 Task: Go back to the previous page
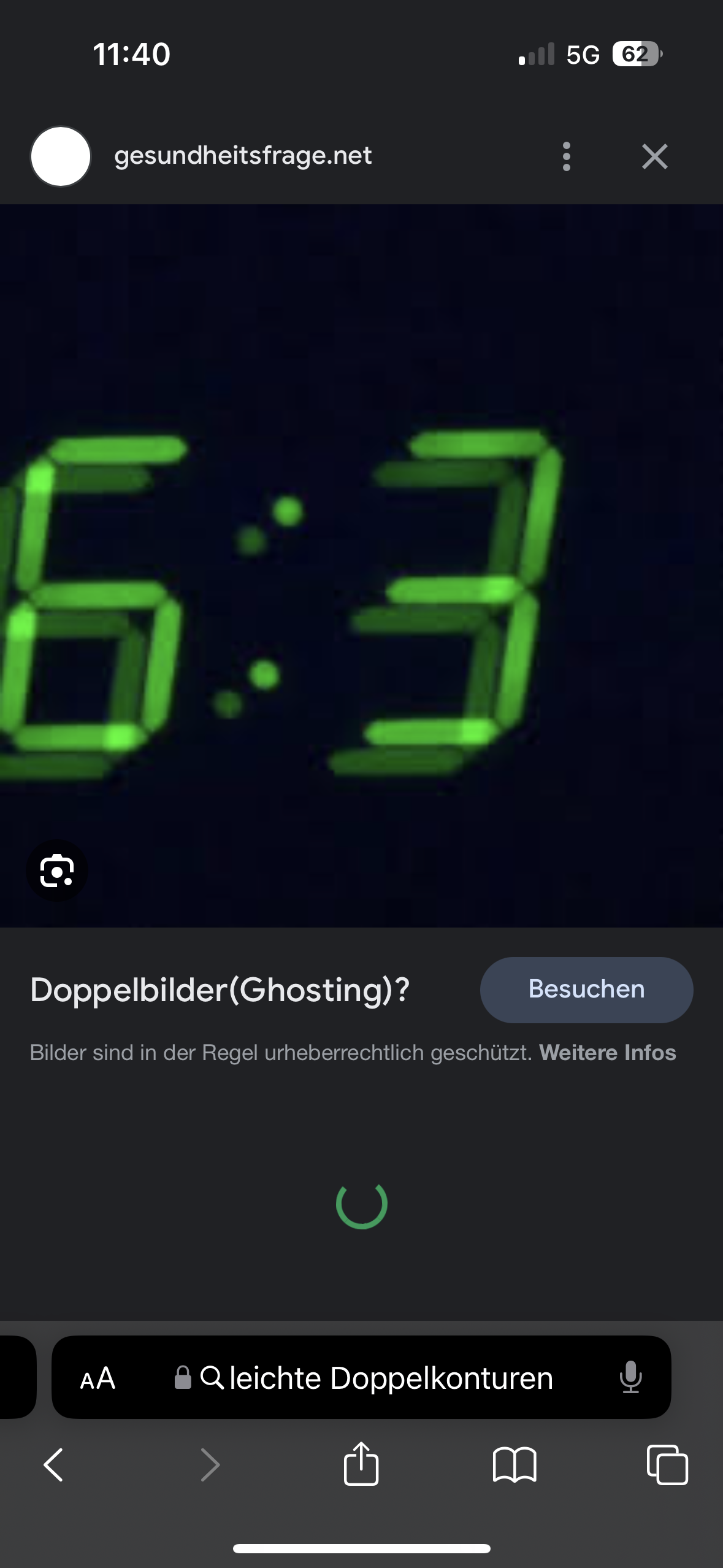point(53,1465)
